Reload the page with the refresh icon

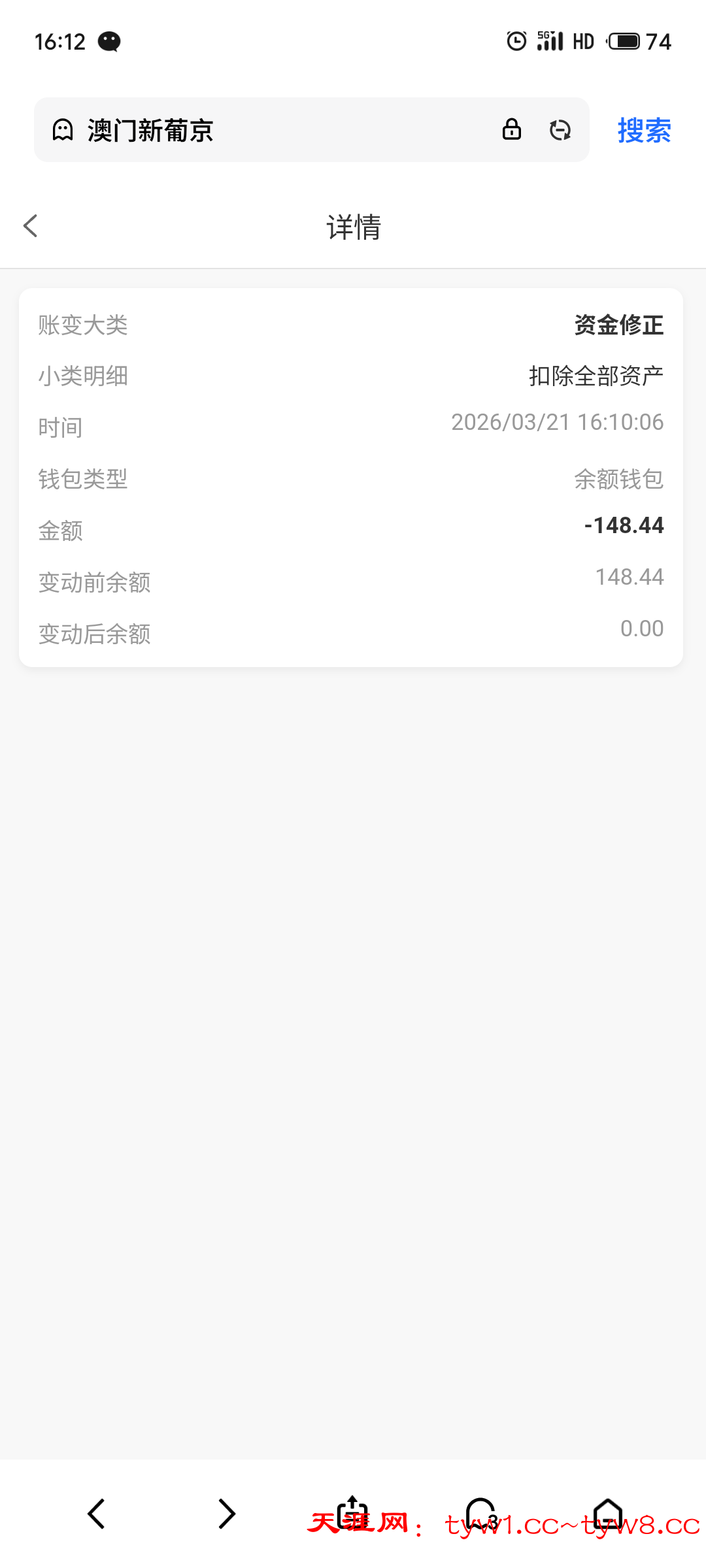(x=560, y=130)
